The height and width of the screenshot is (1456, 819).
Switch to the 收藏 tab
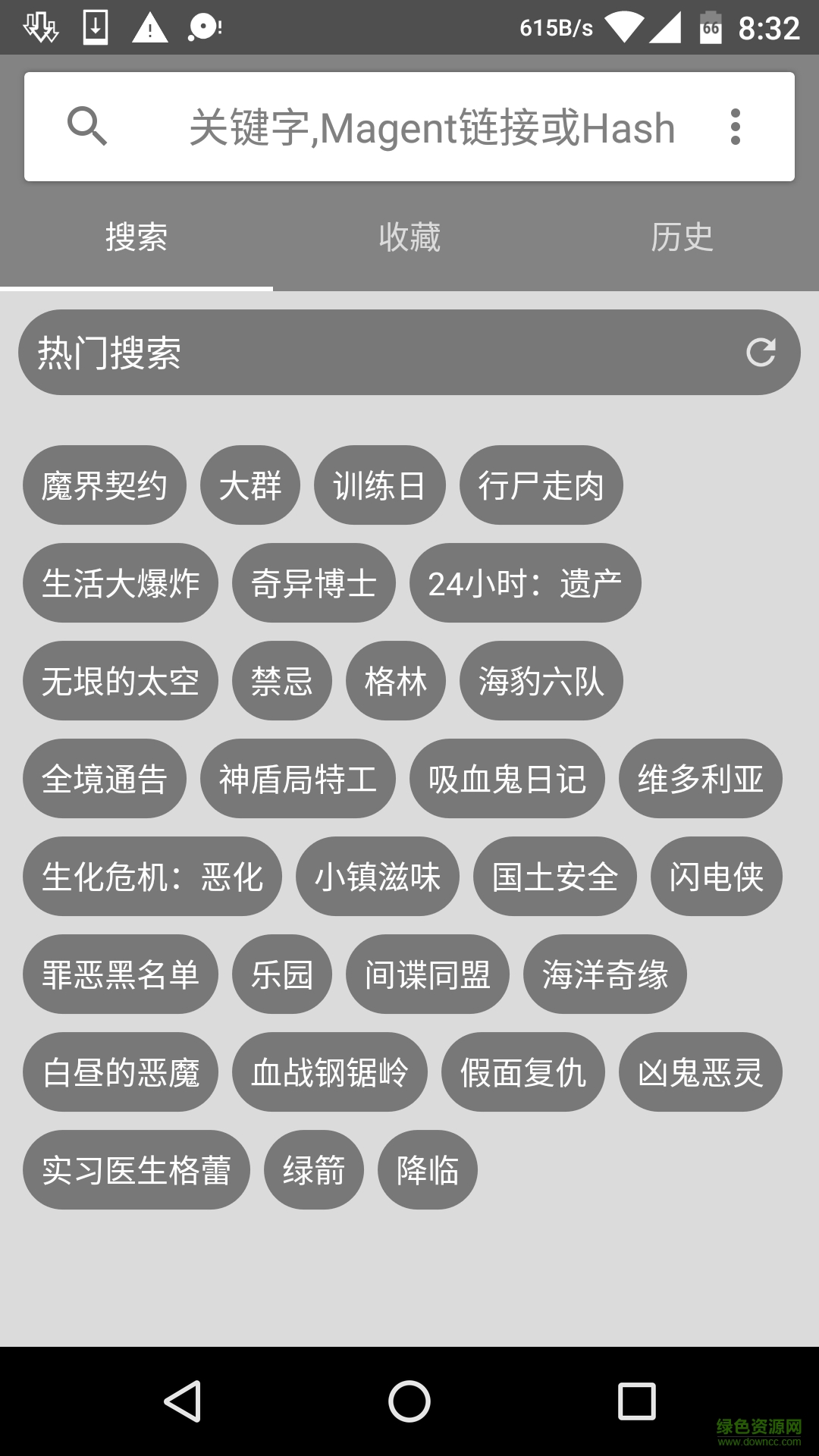(x=409, y=237)
